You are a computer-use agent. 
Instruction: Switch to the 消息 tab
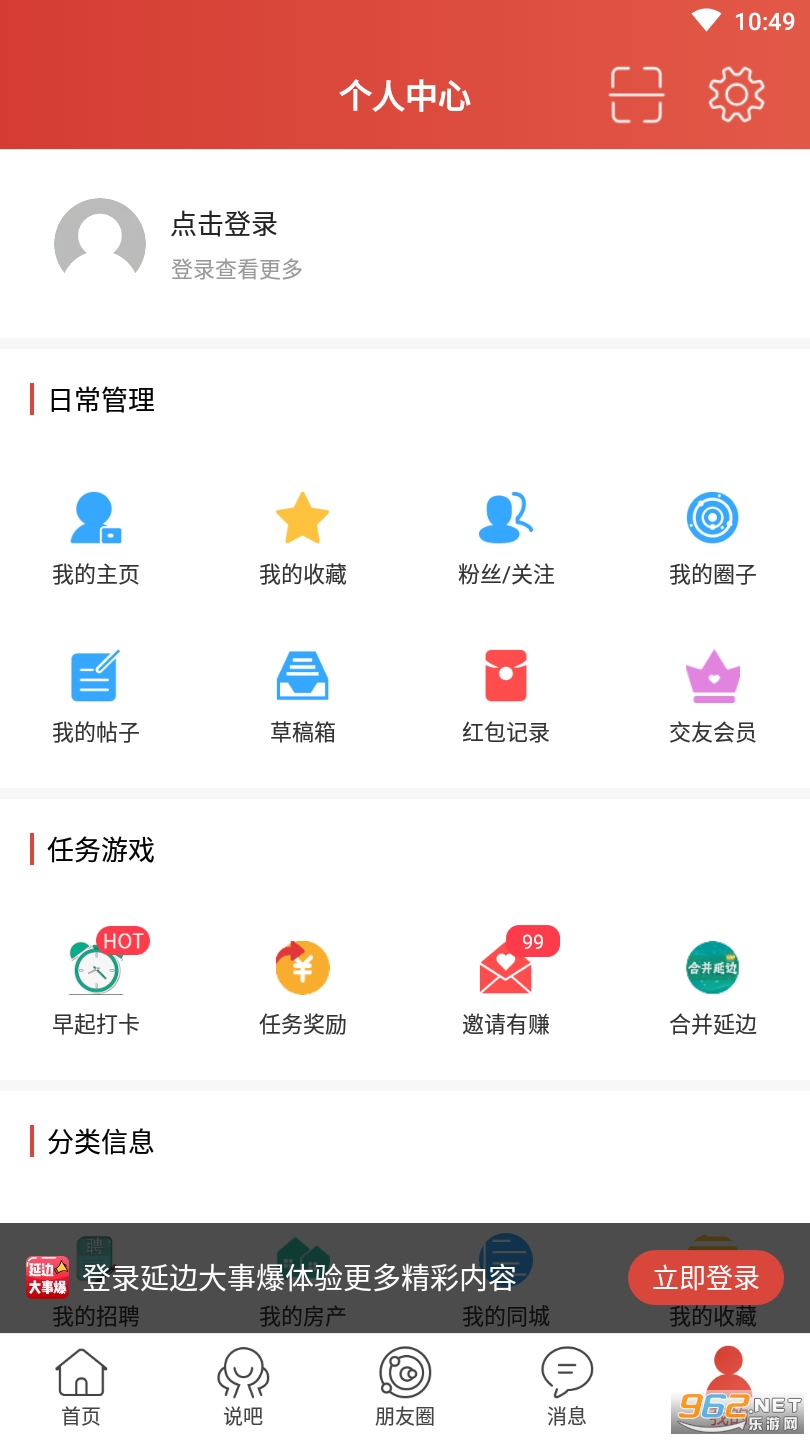point(567,1387)
